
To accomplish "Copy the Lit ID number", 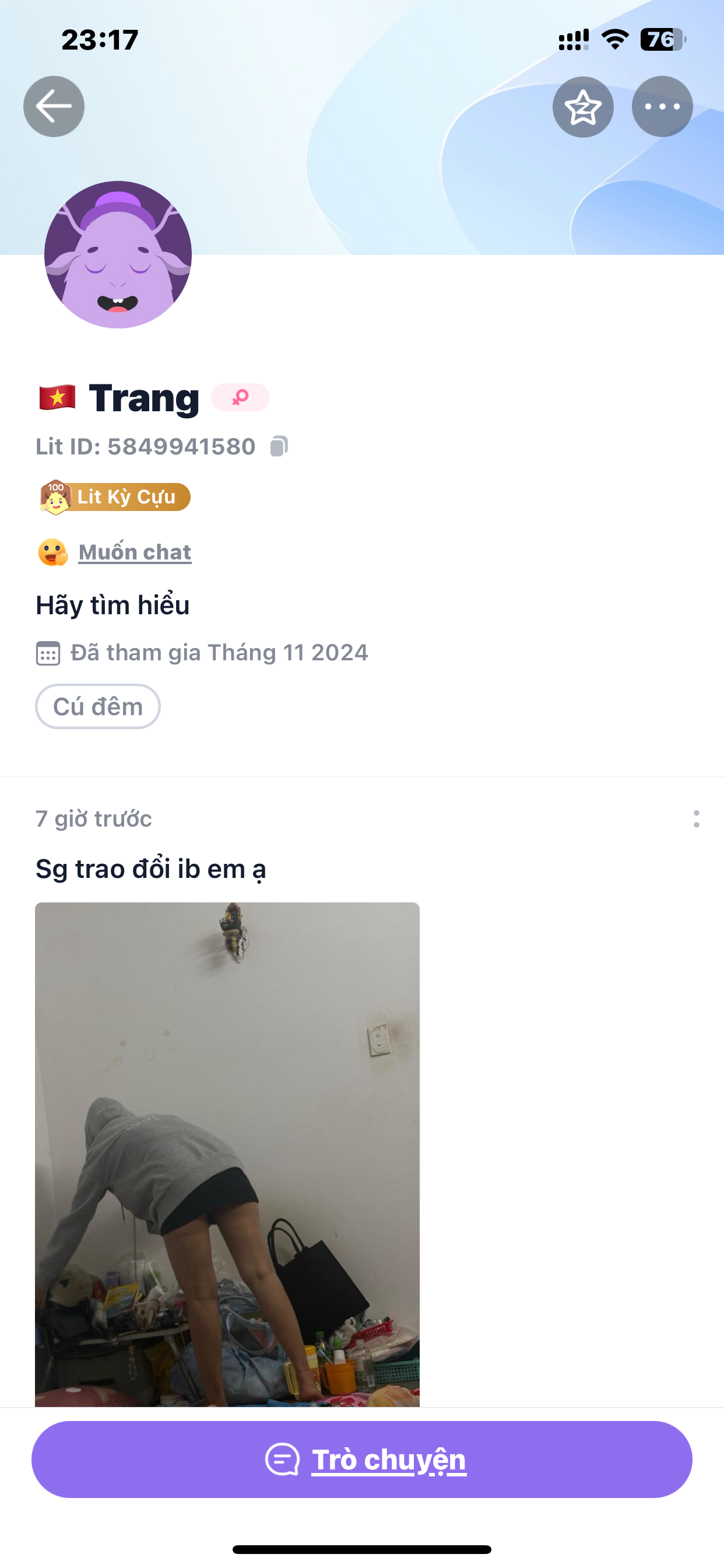I will point(279,446).
